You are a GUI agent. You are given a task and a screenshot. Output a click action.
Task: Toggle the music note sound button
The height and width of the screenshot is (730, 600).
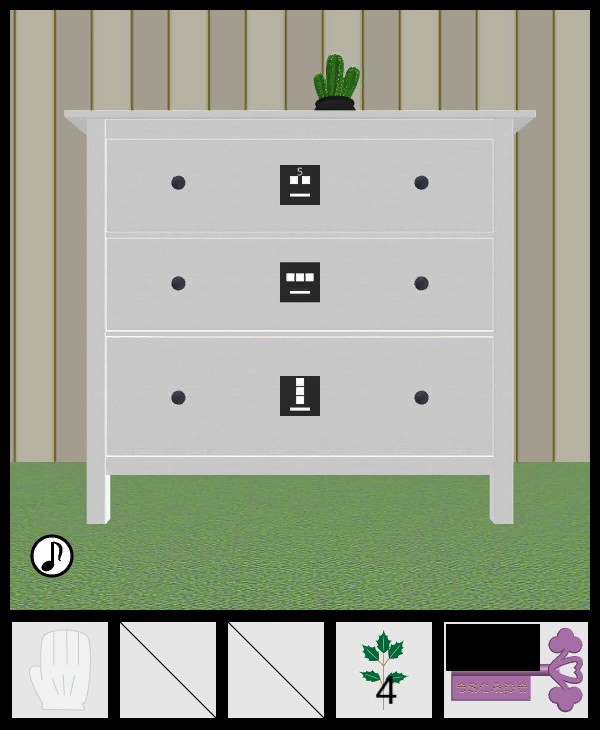pyautogui.click(x=52, y=556)
